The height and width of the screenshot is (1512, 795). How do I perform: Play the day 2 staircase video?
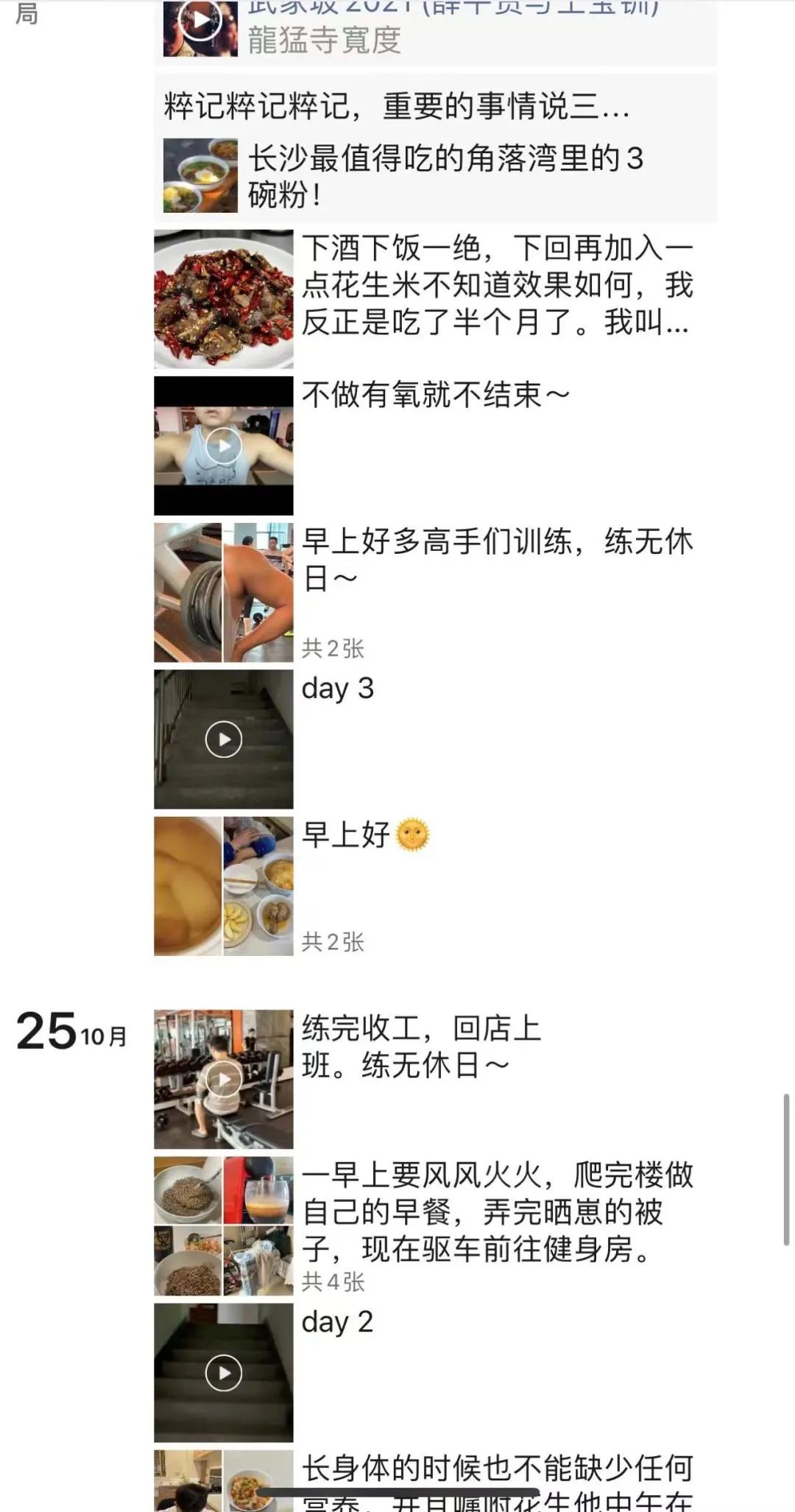click(224, 1373)
